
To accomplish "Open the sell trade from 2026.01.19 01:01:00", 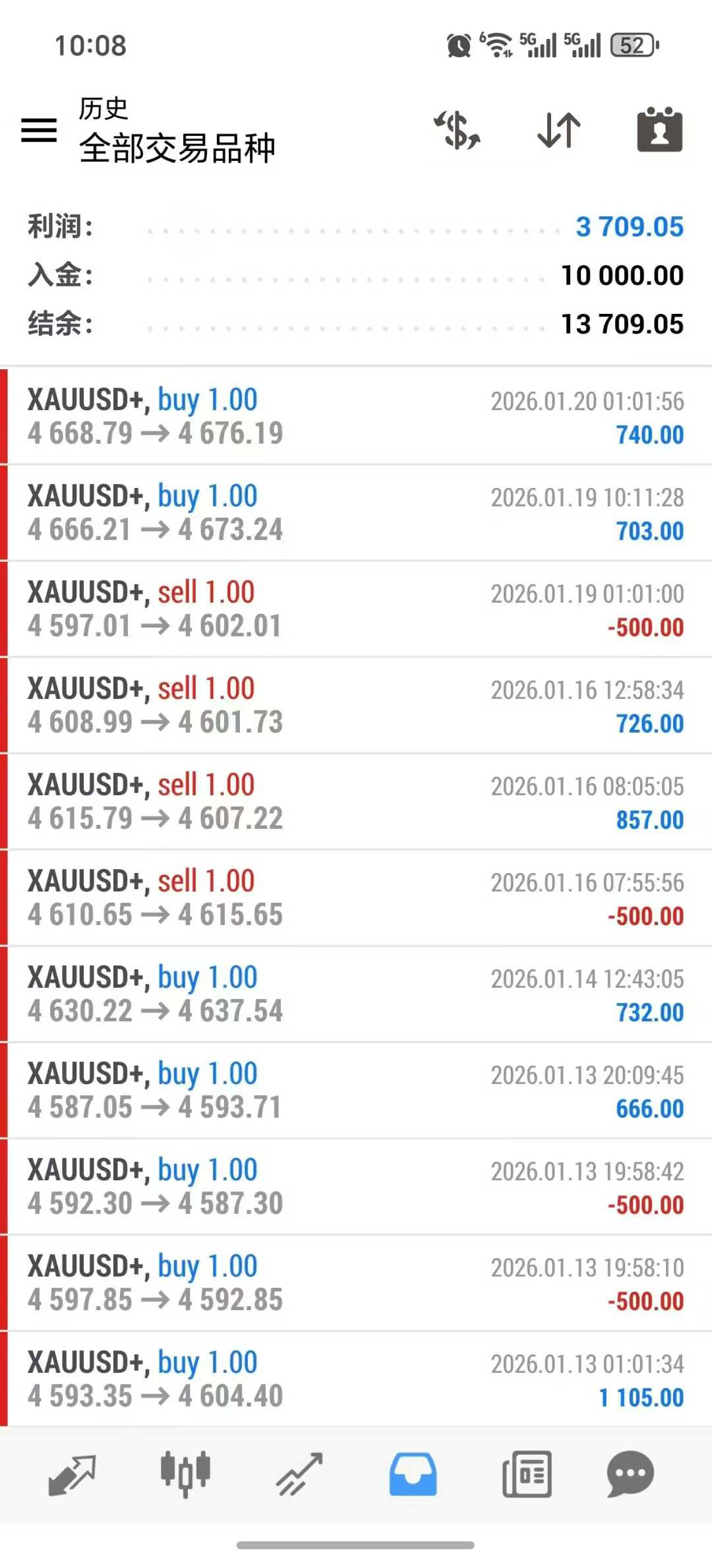I will (356, 609).
